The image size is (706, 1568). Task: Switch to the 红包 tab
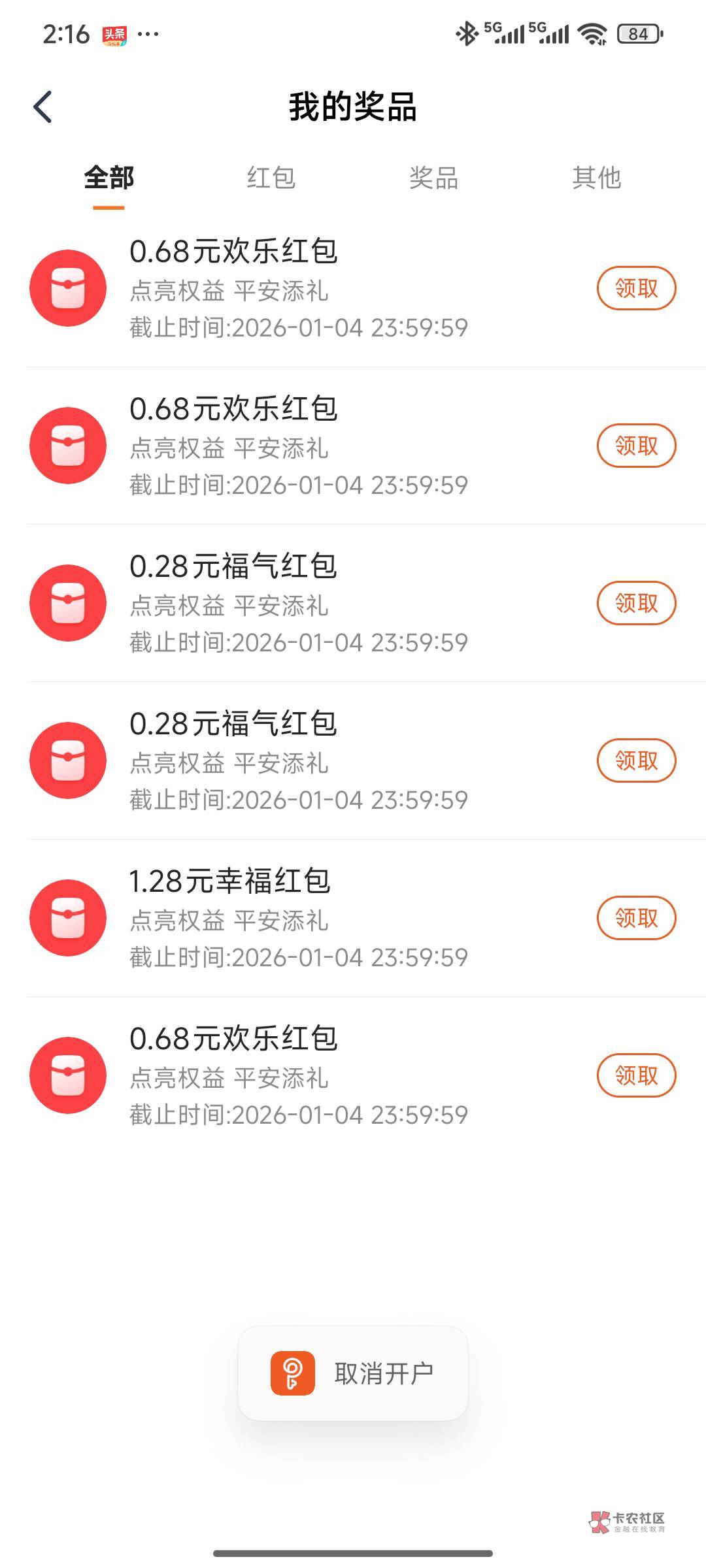[x=271, y=178]
